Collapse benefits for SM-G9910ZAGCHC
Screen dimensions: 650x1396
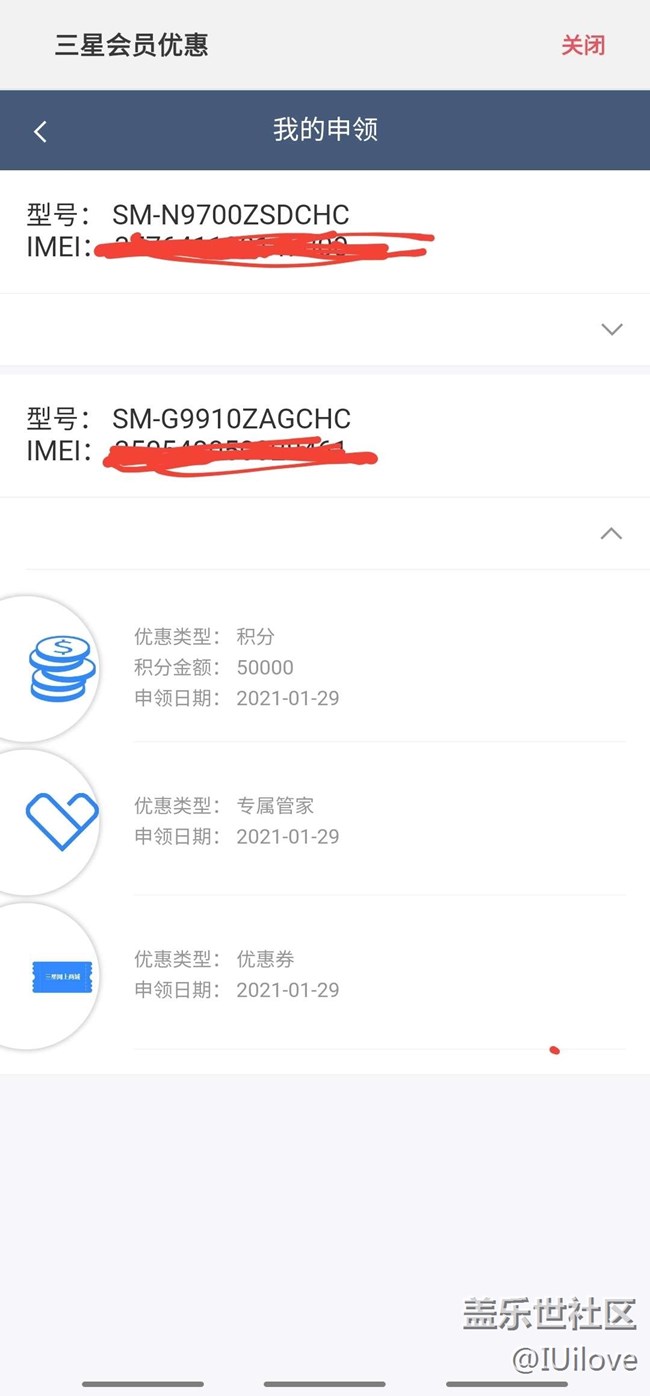click(611, 533)
